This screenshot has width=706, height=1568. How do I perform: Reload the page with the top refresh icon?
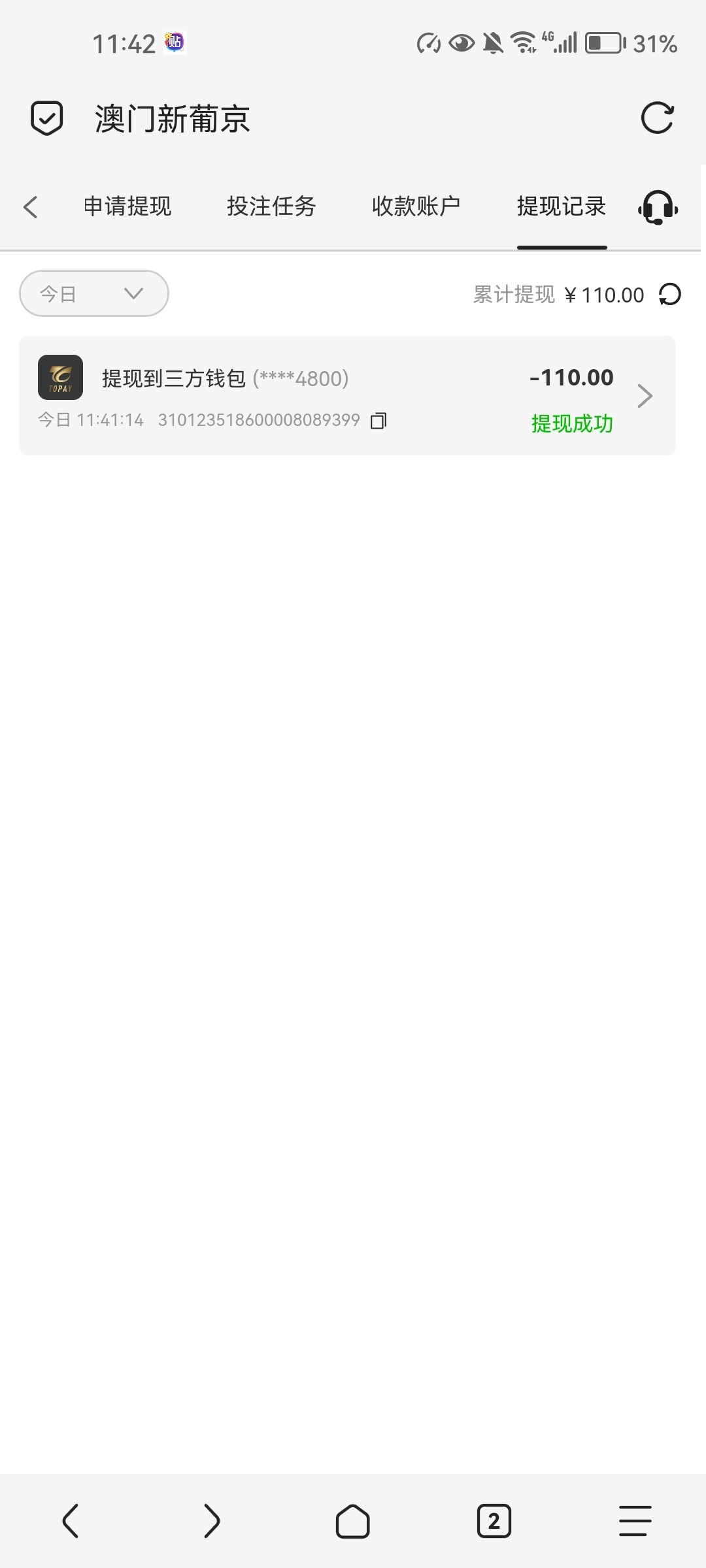pos(657,118)
